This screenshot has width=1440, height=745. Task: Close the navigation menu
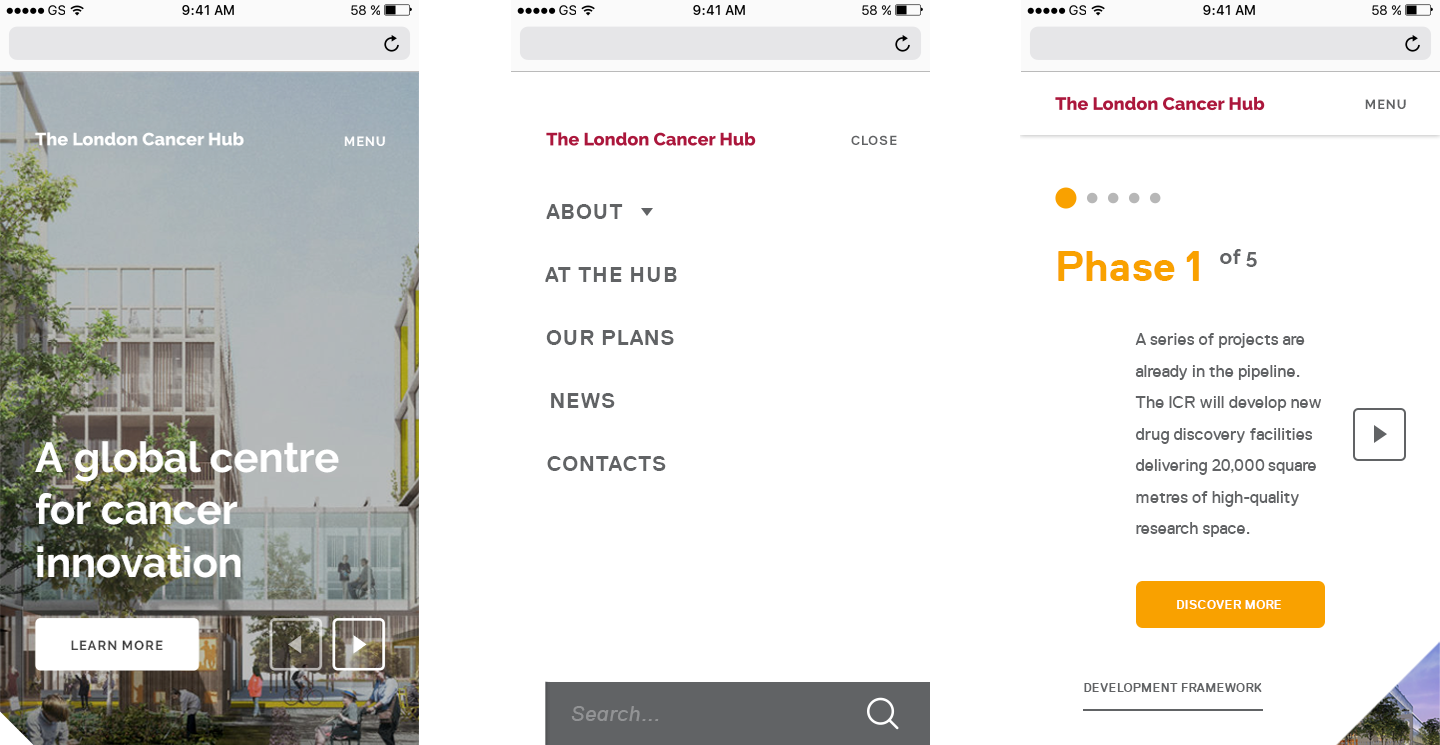(873, 141)
